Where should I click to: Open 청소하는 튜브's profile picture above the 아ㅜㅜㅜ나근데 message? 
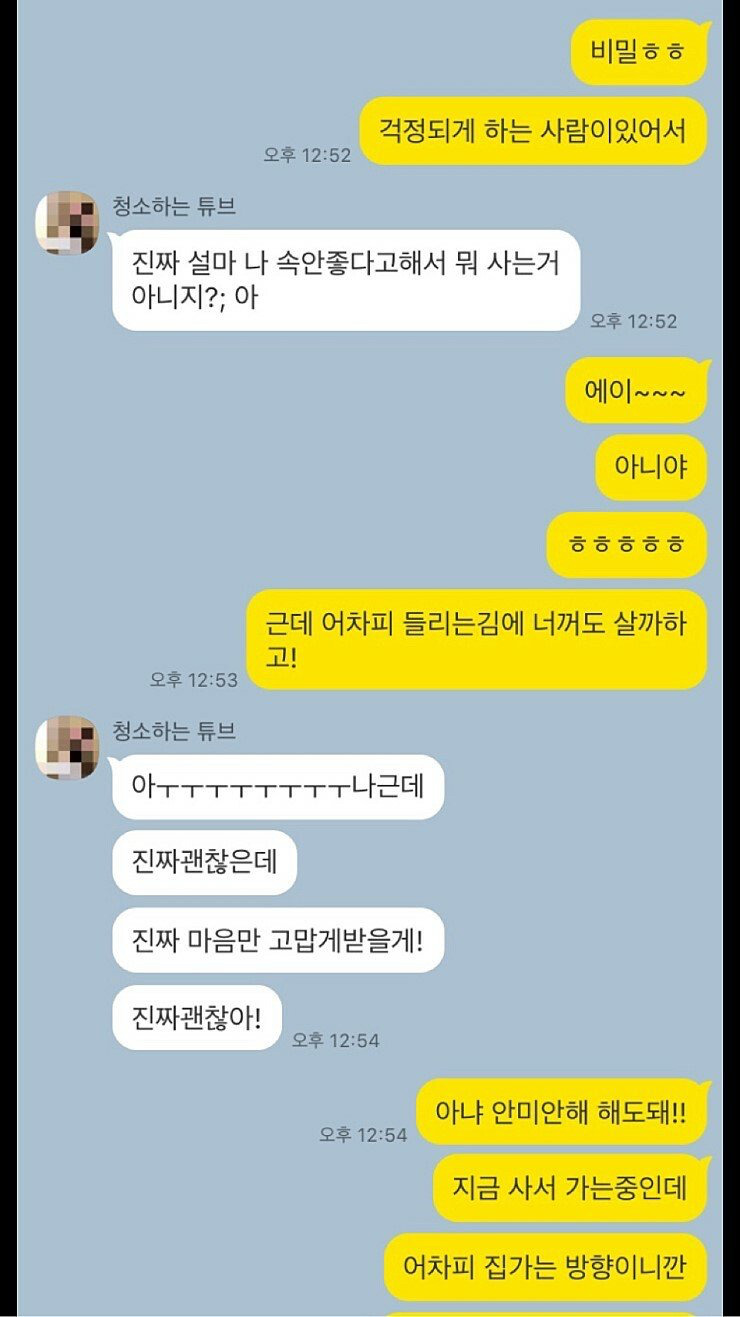click(67, 747)
